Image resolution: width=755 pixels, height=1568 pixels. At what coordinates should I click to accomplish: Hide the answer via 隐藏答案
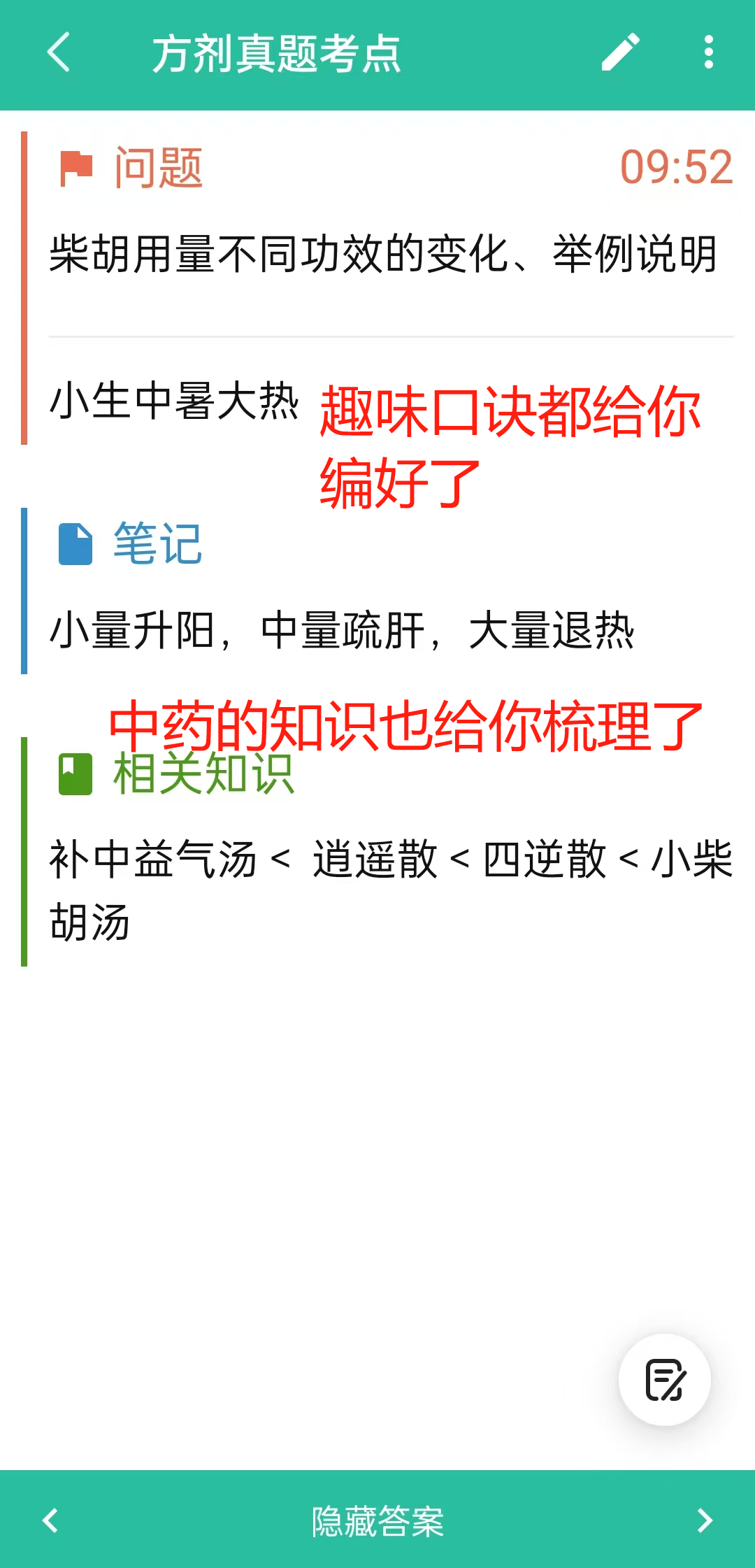pos(377,1520)
